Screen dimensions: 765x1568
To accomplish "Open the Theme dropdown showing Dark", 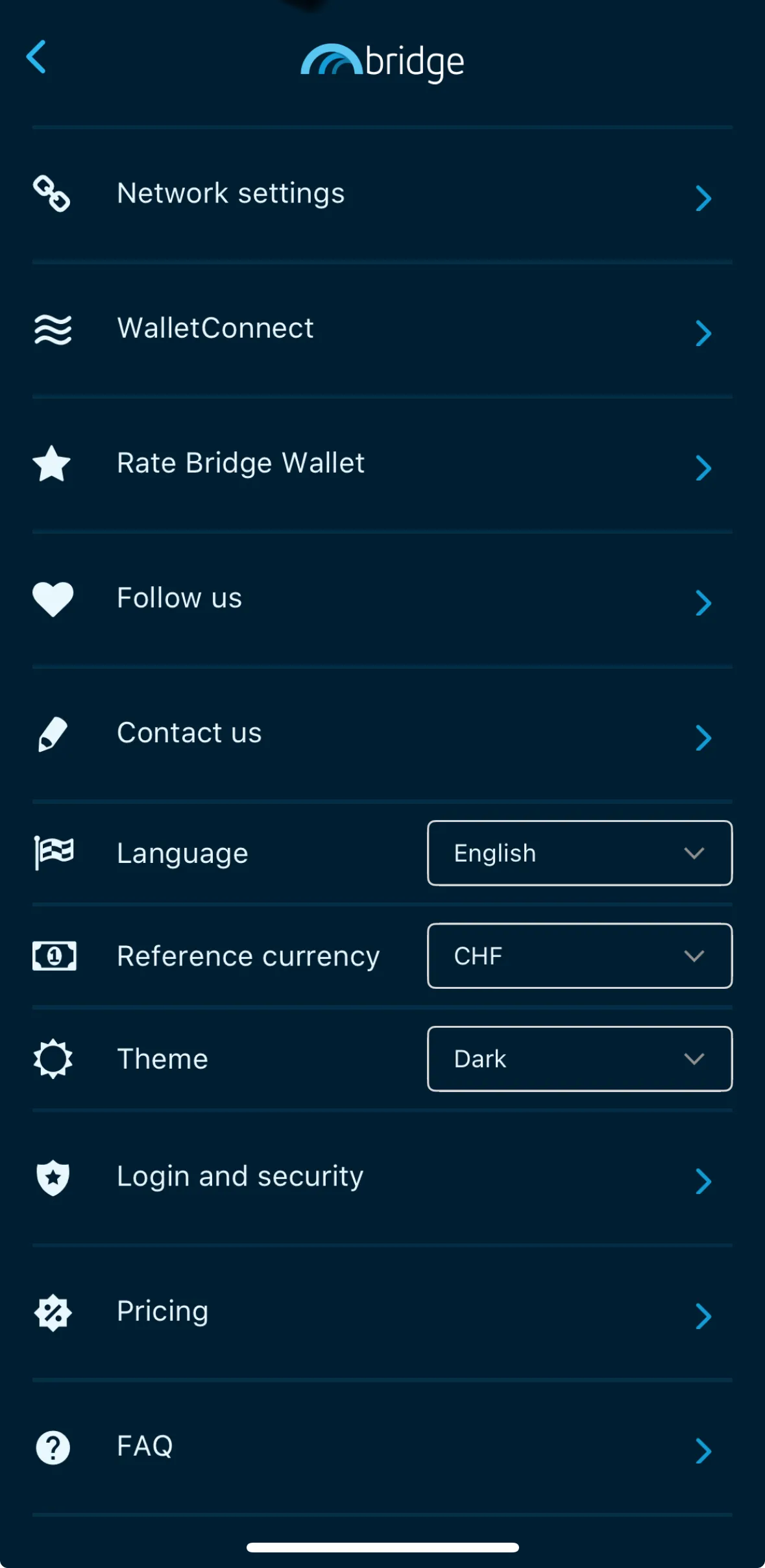I will (x=579, y=1059).
